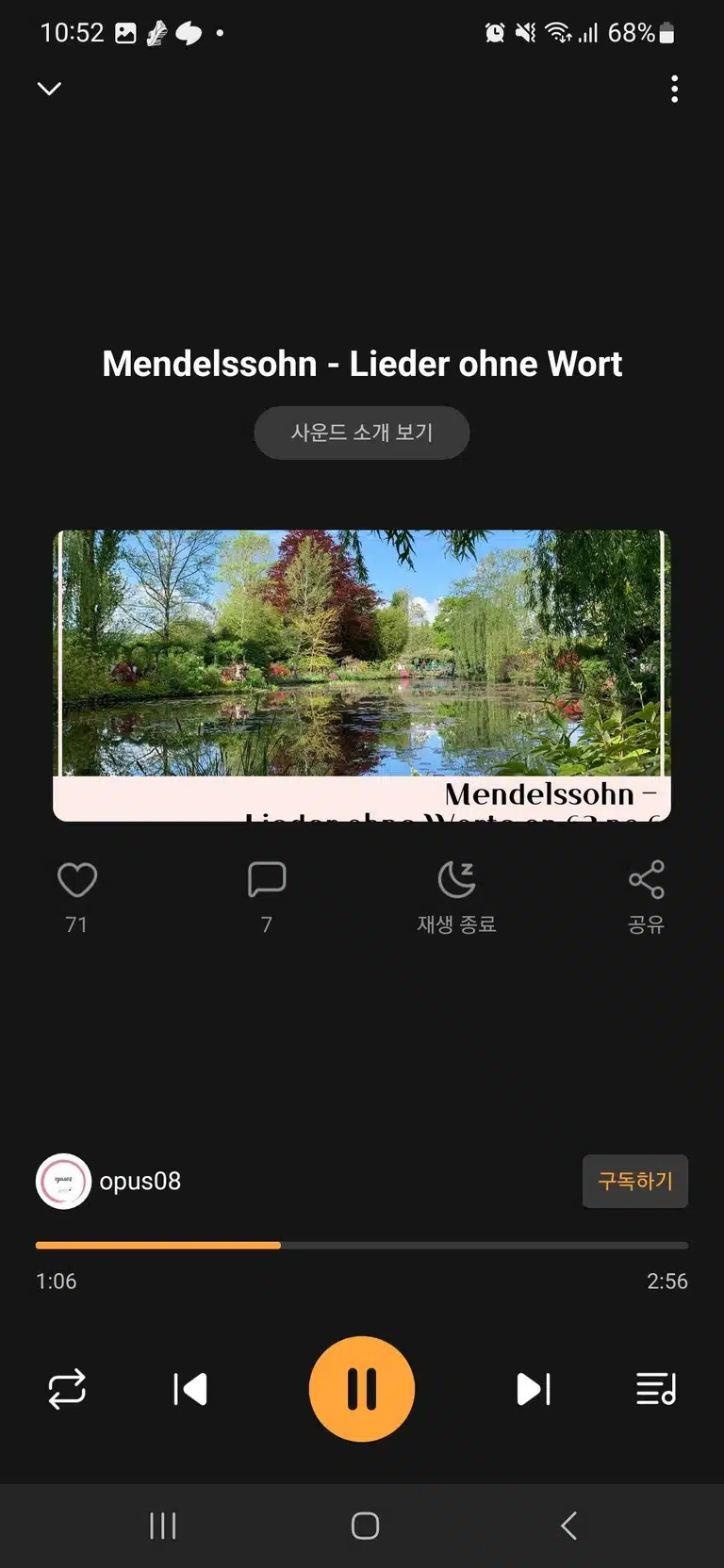This screenshot has width=724, height=1568.
Task: Open the opus08 channel profile
Action: pos(108,1181)
